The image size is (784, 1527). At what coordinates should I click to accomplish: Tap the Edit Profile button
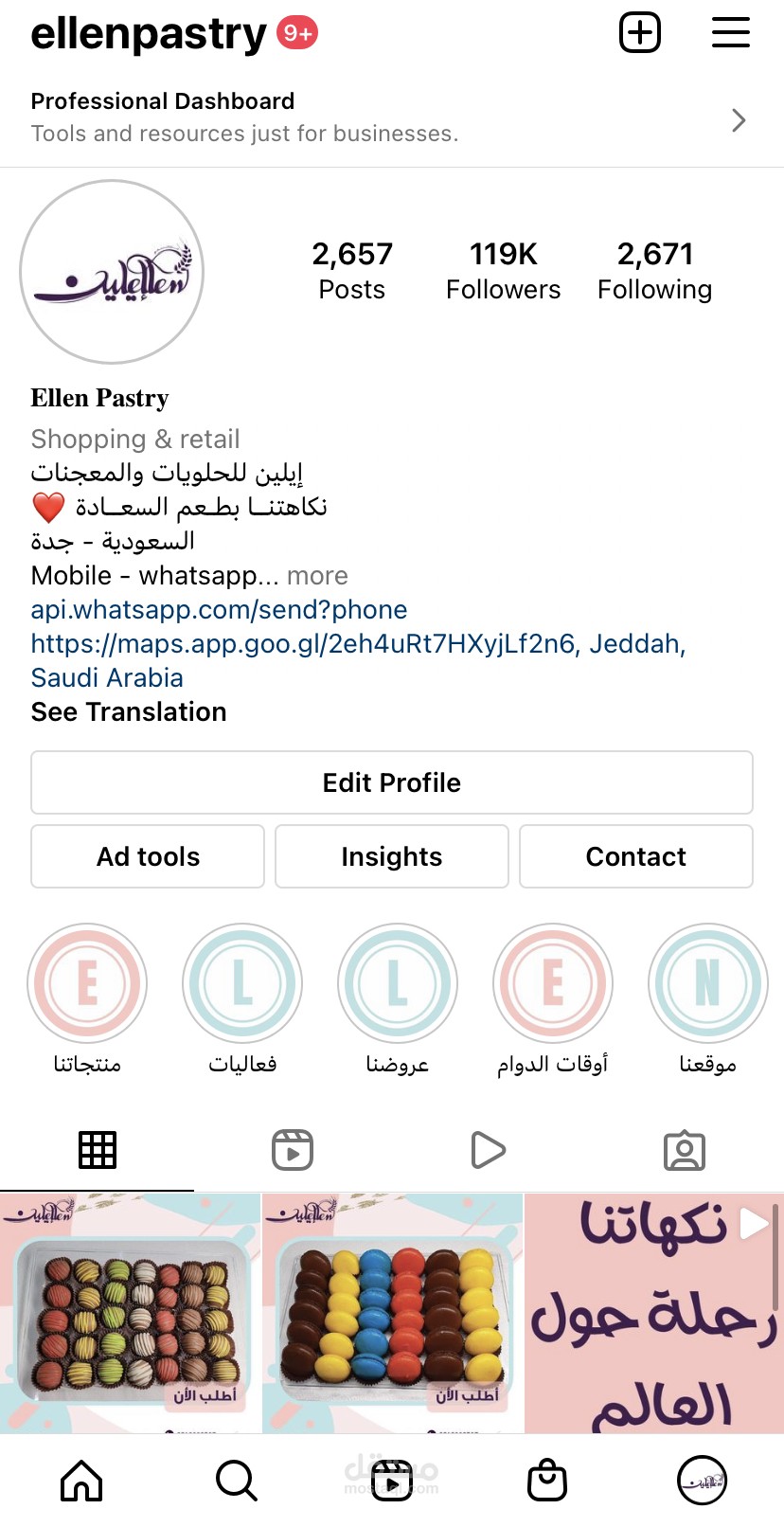(391, 782)
